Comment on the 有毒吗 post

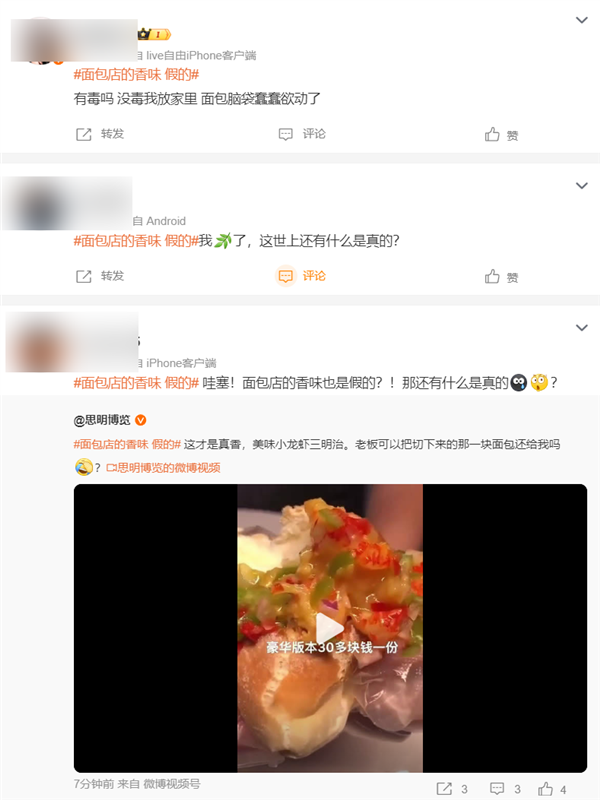(x=302, y=134)
